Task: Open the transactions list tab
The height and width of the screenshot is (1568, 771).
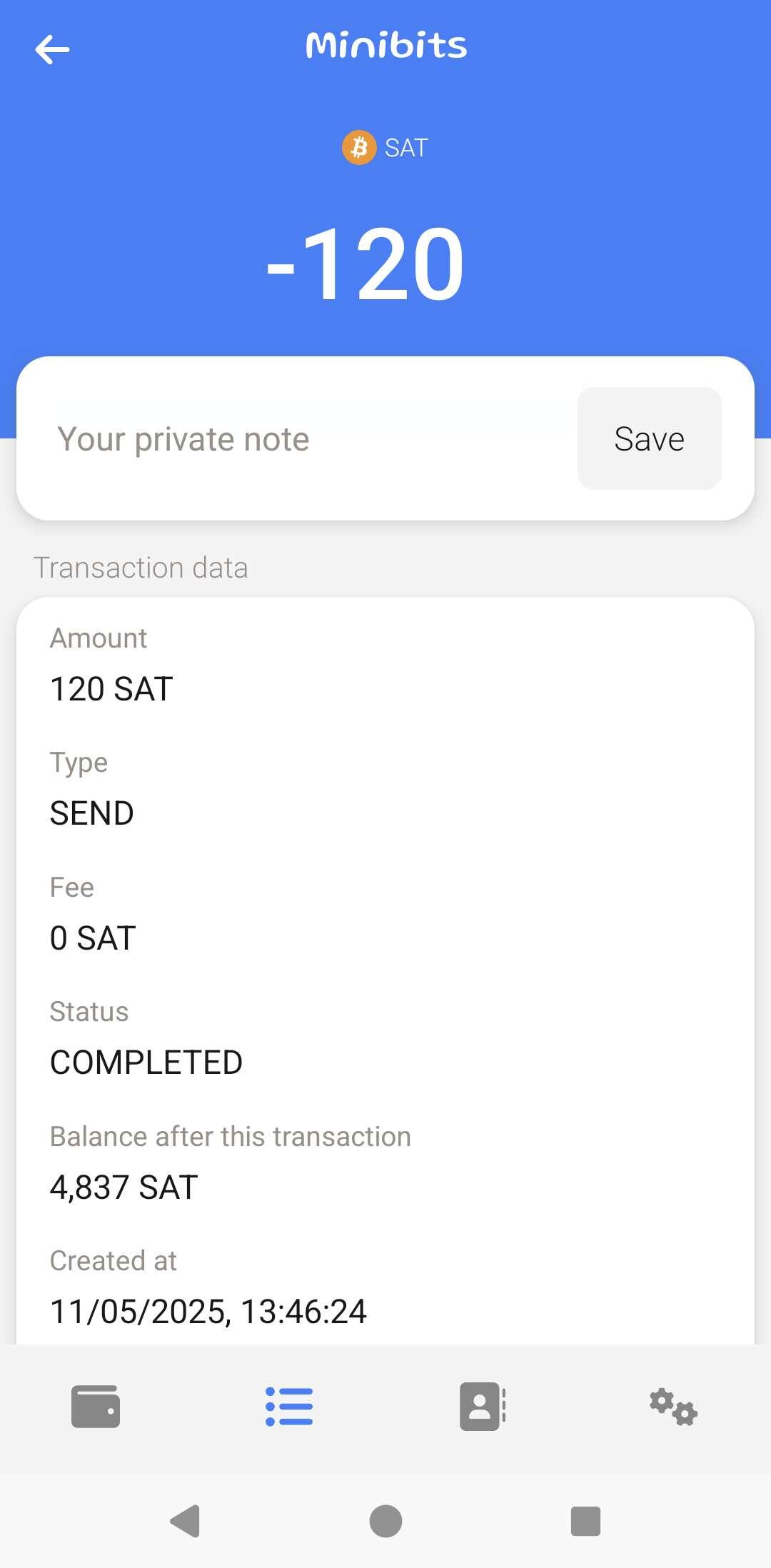Action: (289, 1407)
